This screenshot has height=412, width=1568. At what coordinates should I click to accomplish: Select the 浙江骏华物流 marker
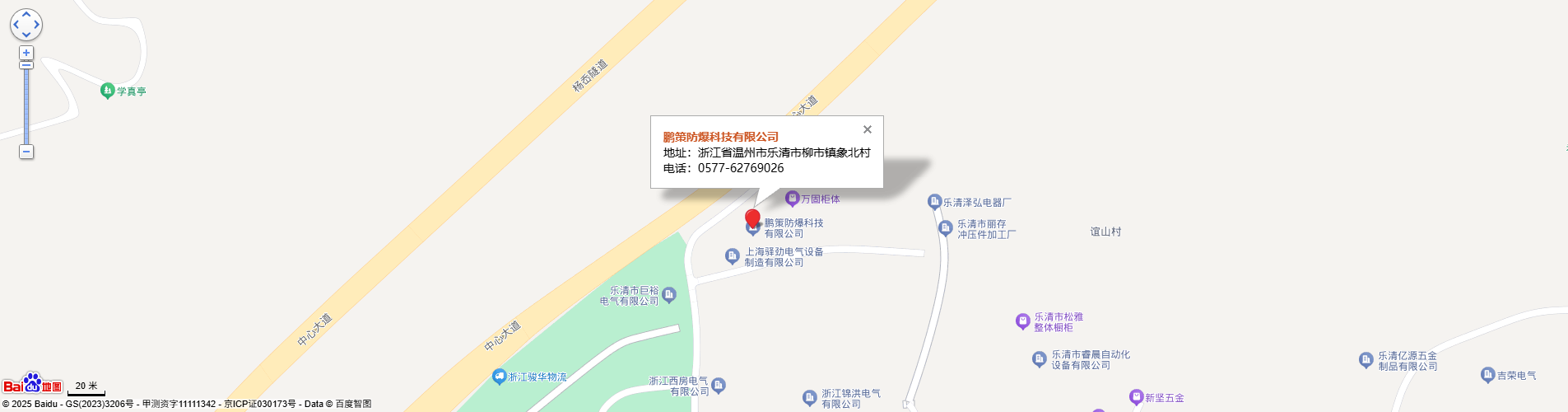pos(499,377)
